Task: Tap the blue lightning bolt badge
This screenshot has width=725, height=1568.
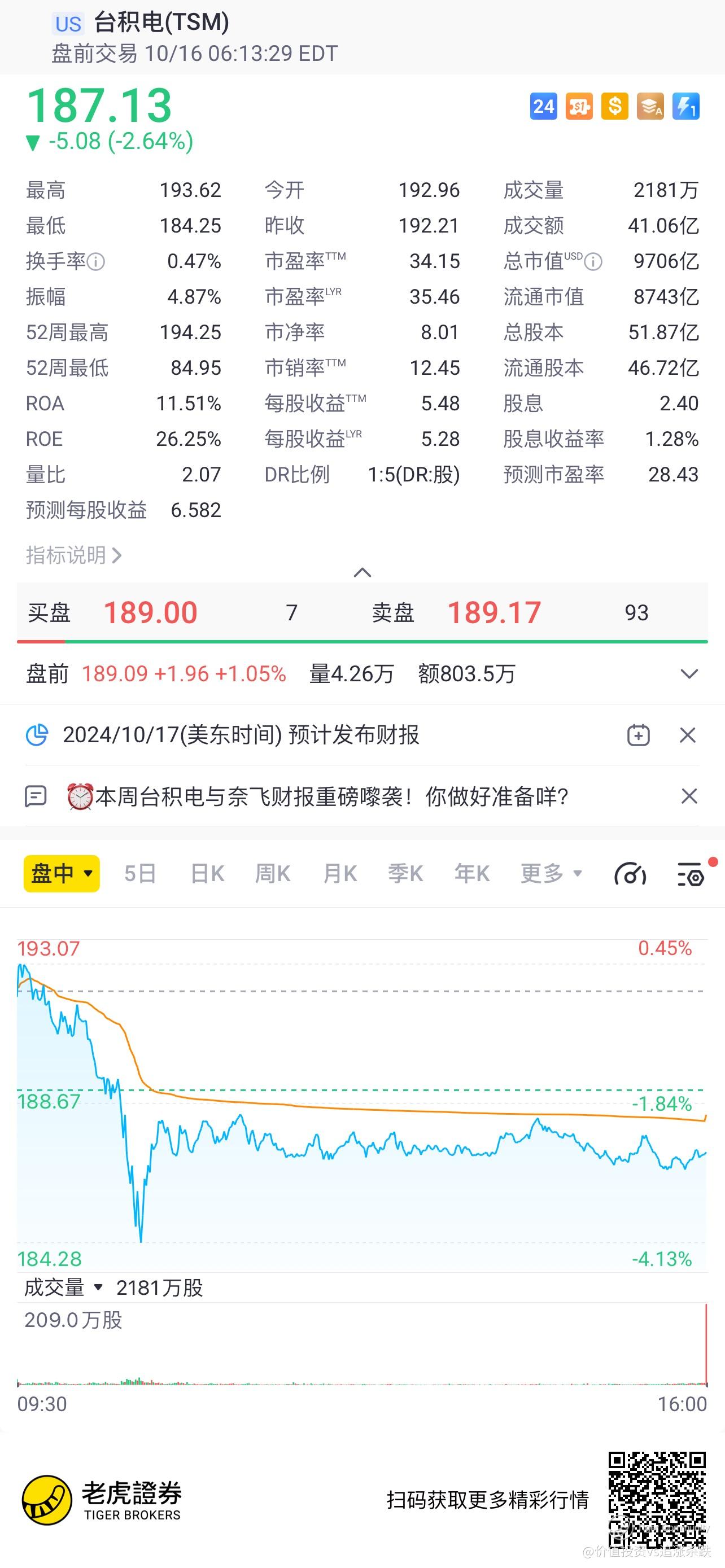Action: pos(685,107)
